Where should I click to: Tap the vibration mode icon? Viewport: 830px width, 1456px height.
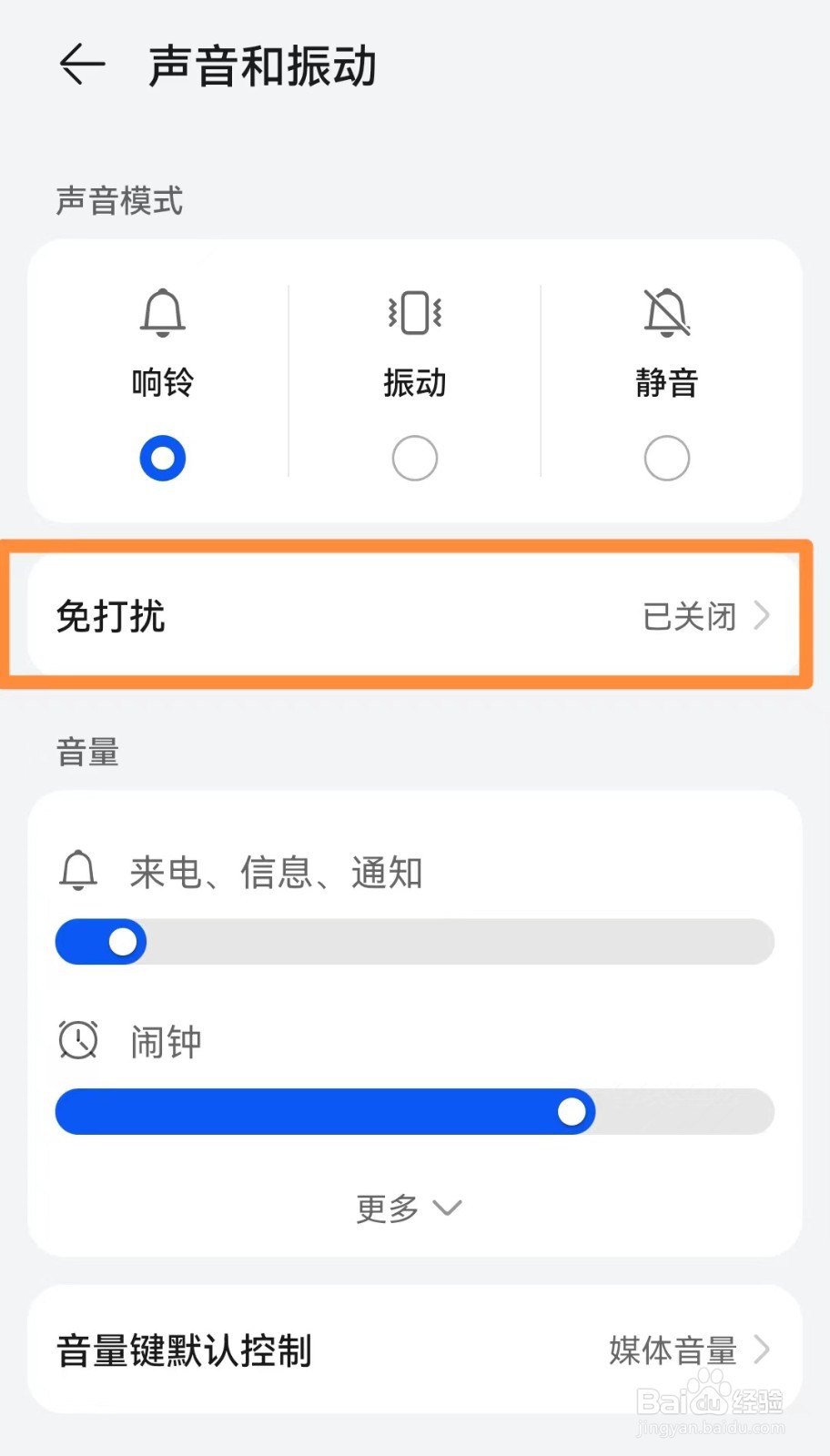point(414,312)
